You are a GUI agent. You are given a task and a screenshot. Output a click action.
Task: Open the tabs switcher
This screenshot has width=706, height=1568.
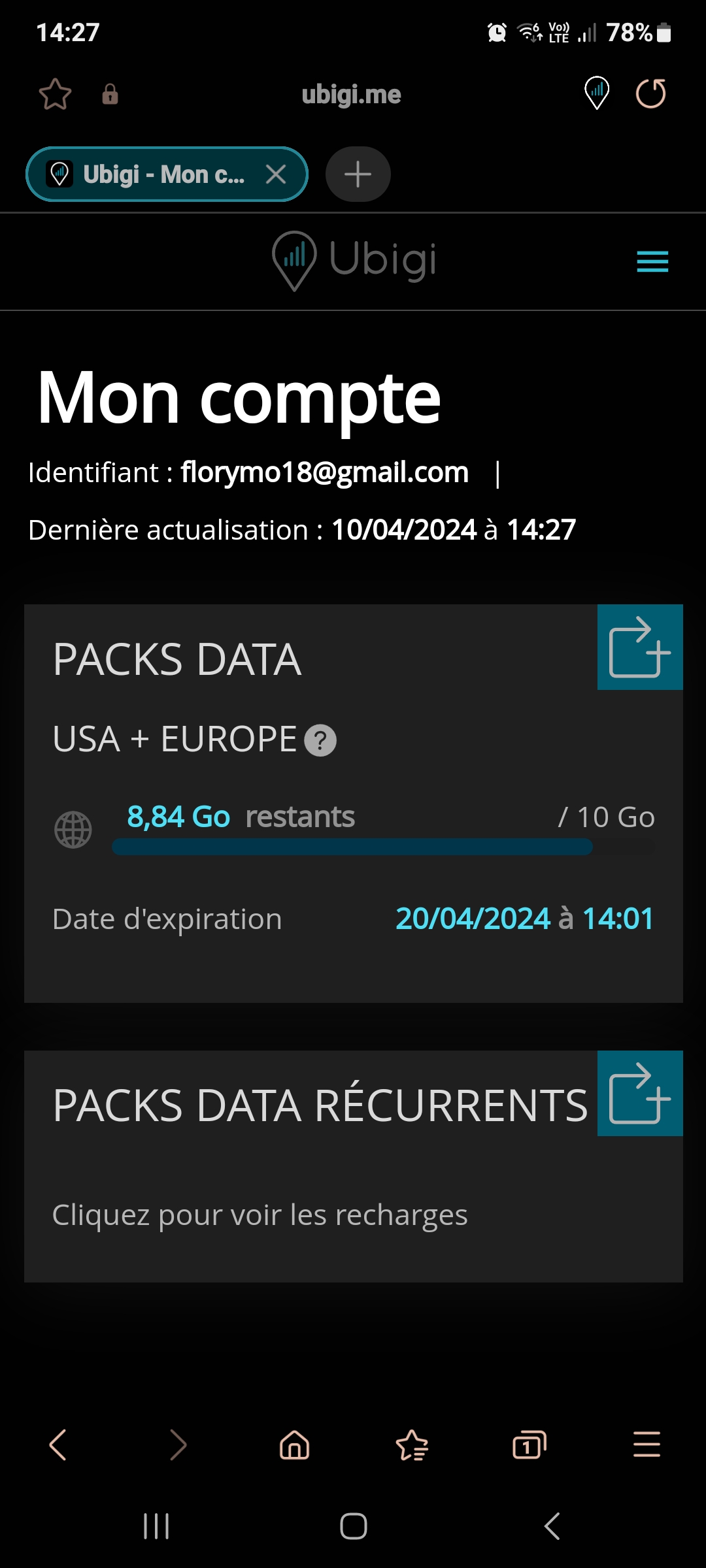(x=529, y=1445)
